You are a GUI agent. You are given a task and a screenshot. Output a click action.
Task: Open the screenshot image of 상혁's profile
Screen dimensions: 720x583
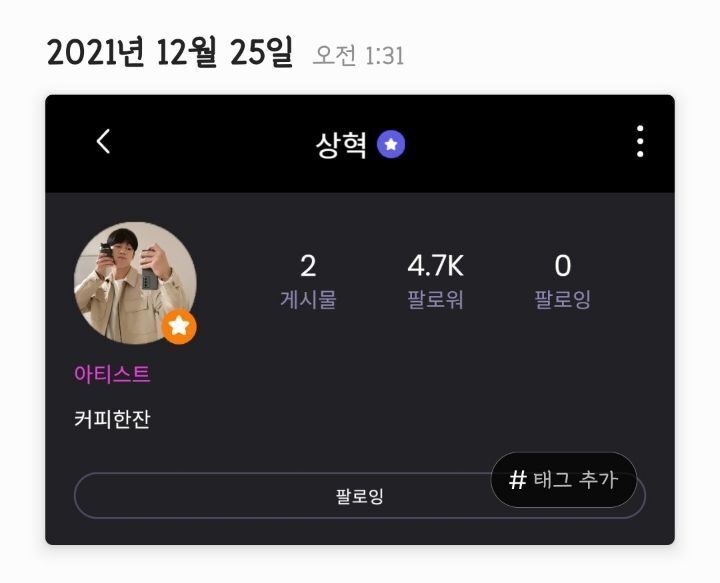(x=360, y=320)
